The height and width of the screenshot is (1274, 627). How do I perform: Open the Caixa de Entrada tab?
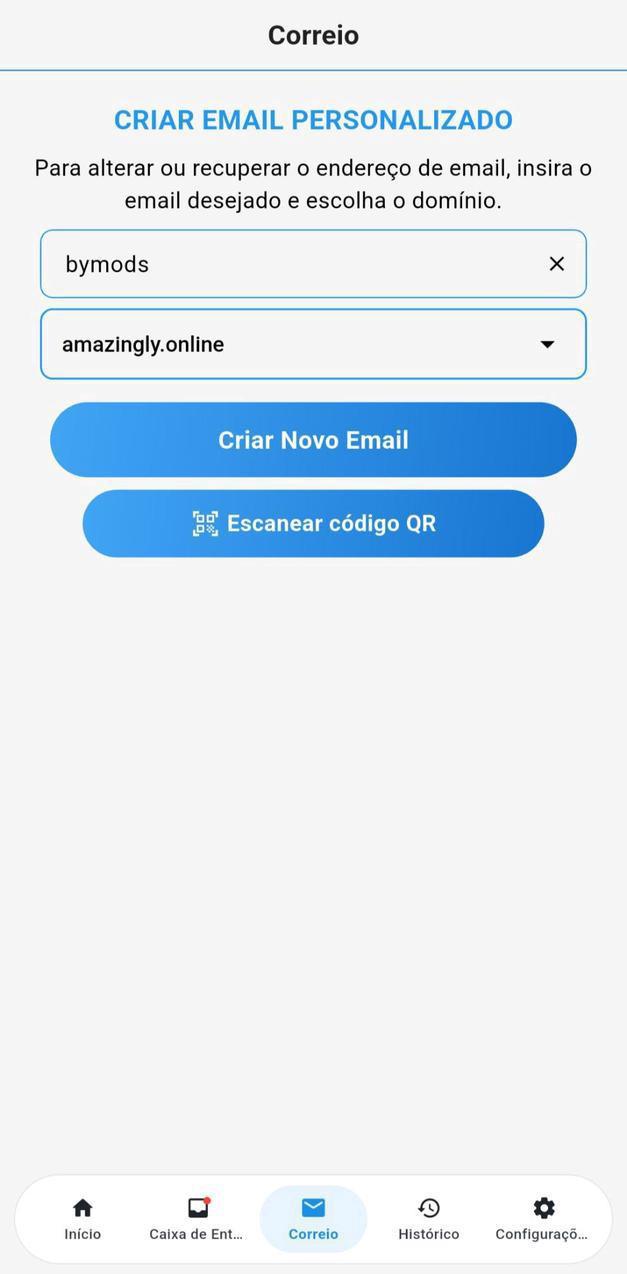pyautogui.click(x=197, y=1218)
